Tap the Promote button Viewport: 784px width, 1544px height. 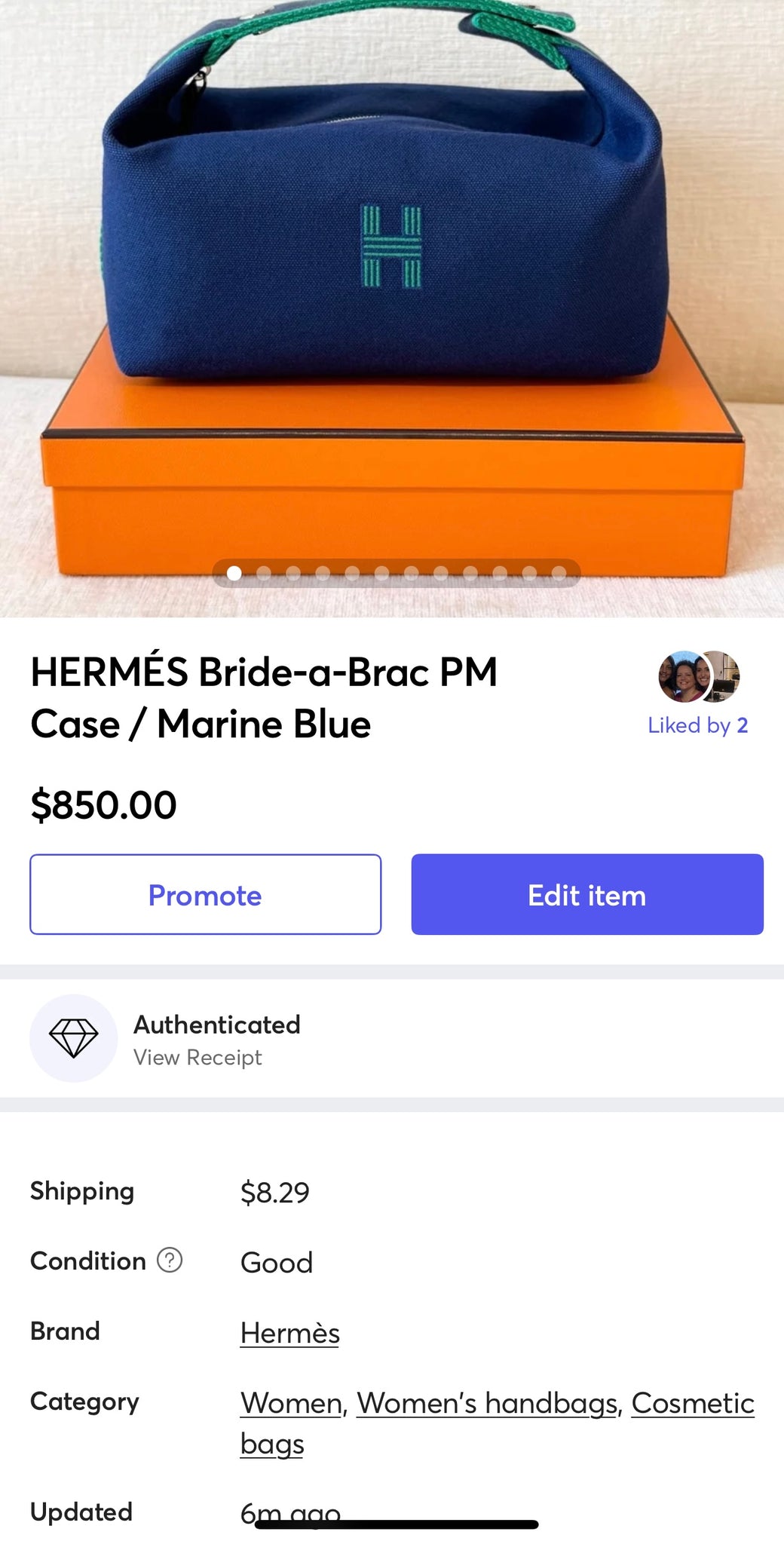(205, 895)
